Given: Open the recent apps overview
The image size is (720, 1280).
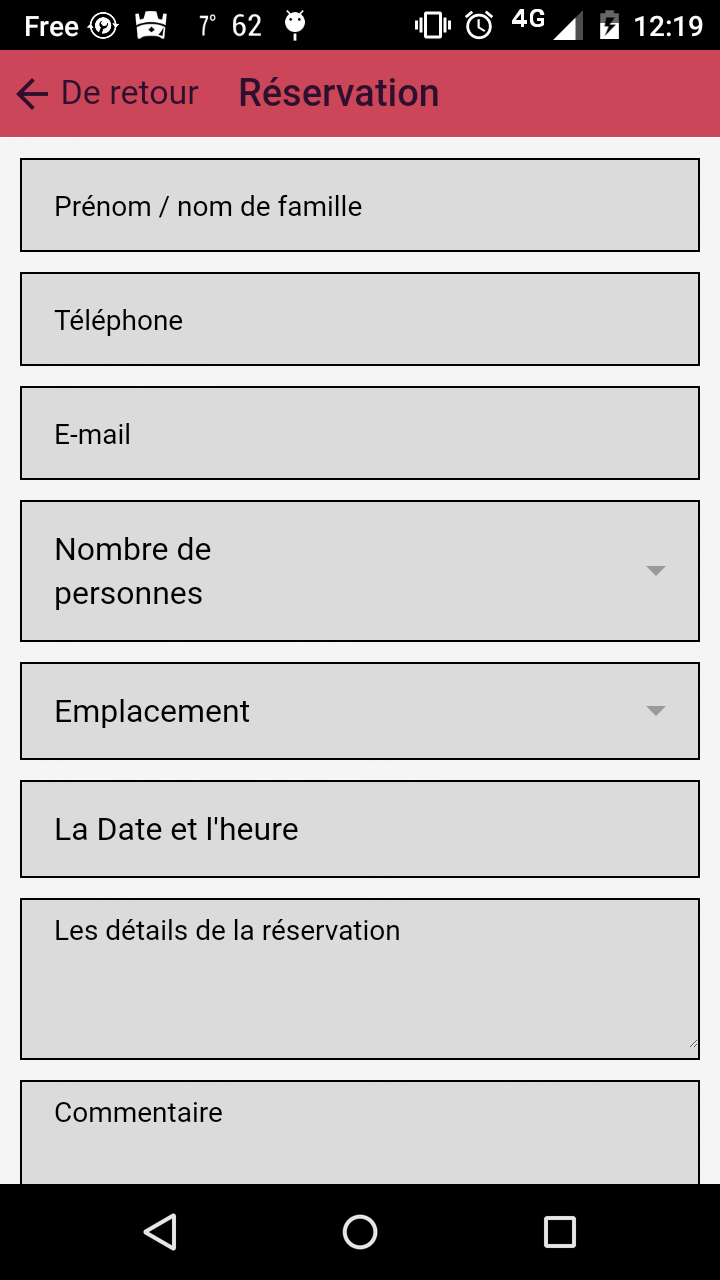Looking at the screenshot, I should [x=559, y=1232].
